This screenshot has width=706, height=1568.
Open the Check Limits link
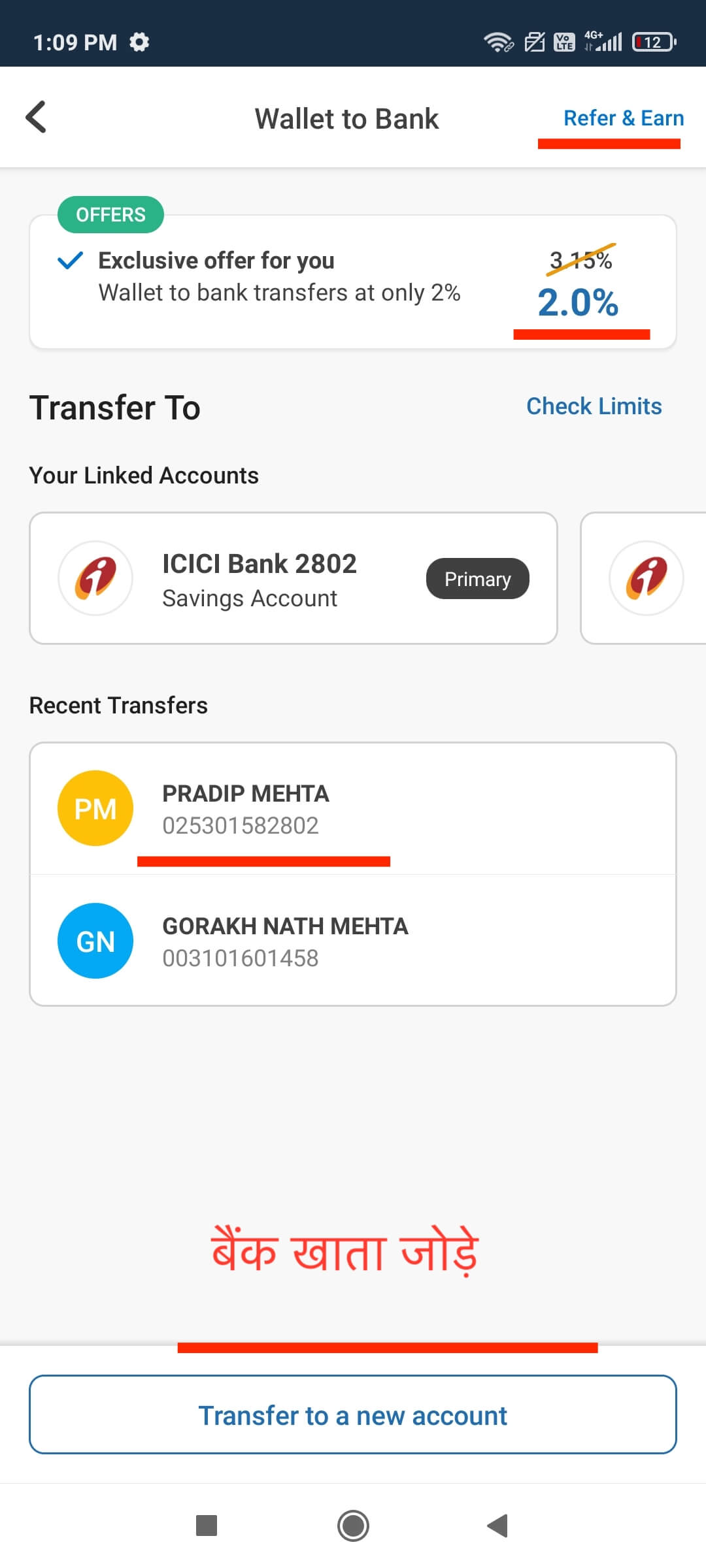[594, 406]
